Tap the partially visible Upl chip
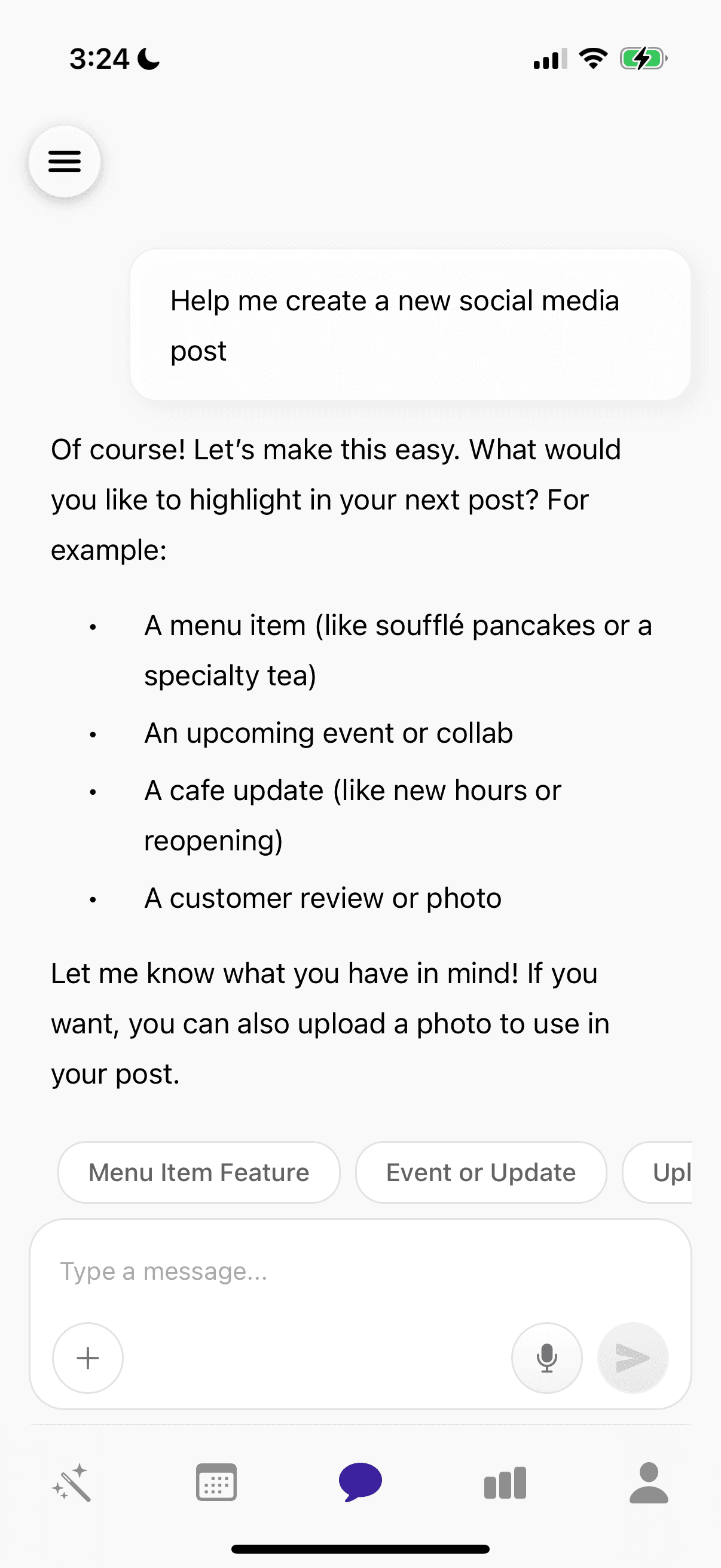Screen dimensions: 721x1568 tap(658, 1172)
